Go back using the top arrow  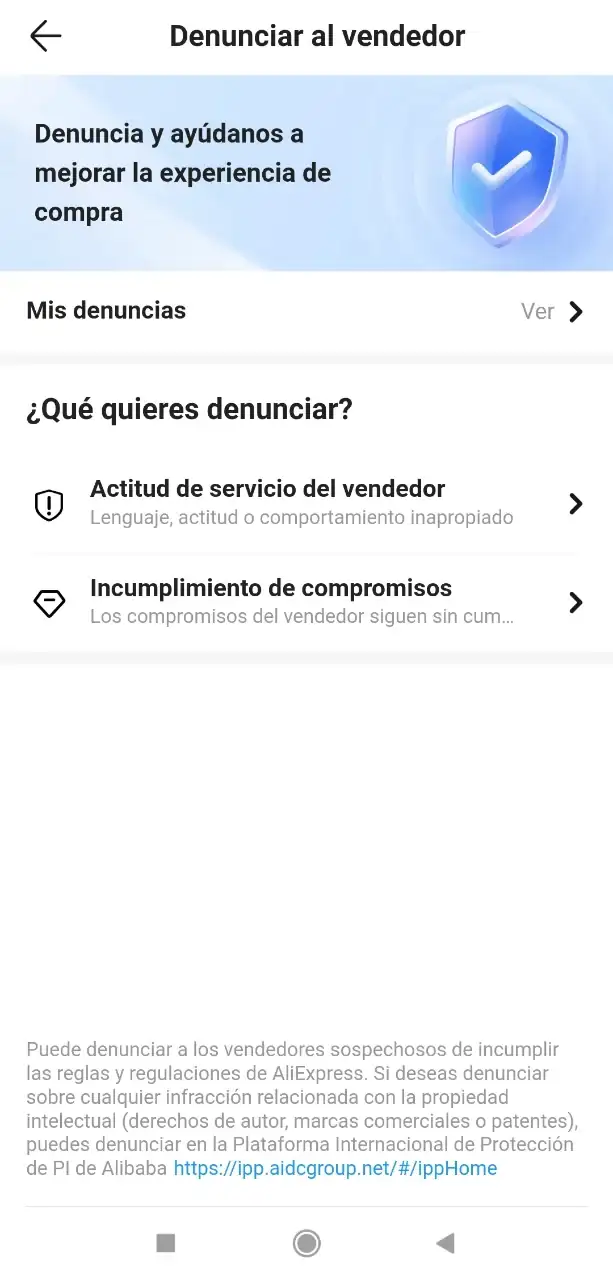[46, 36]
